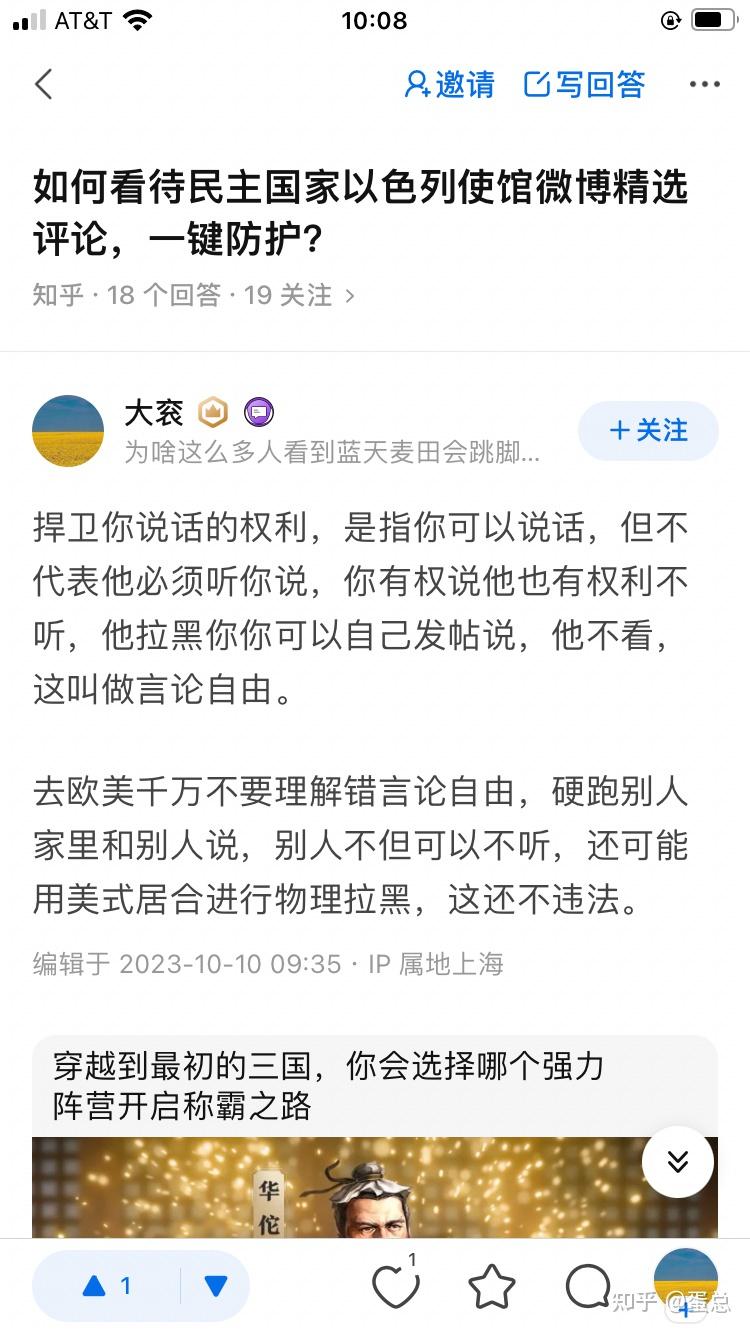Tap 写回答 to write an answer

coord(585,85)
